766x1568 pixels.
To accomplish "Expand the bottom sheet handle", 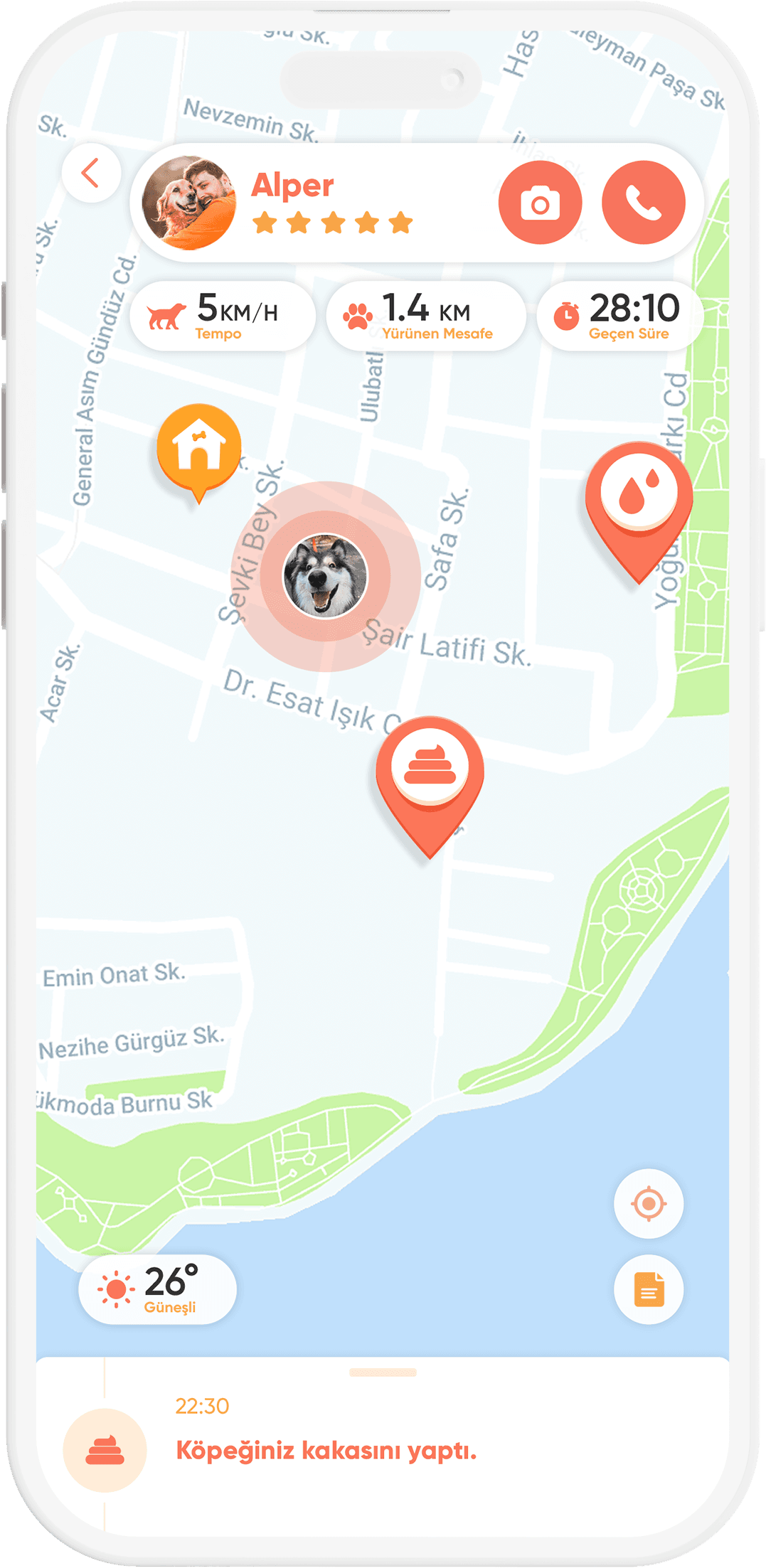I will (x=383, y=1372).
